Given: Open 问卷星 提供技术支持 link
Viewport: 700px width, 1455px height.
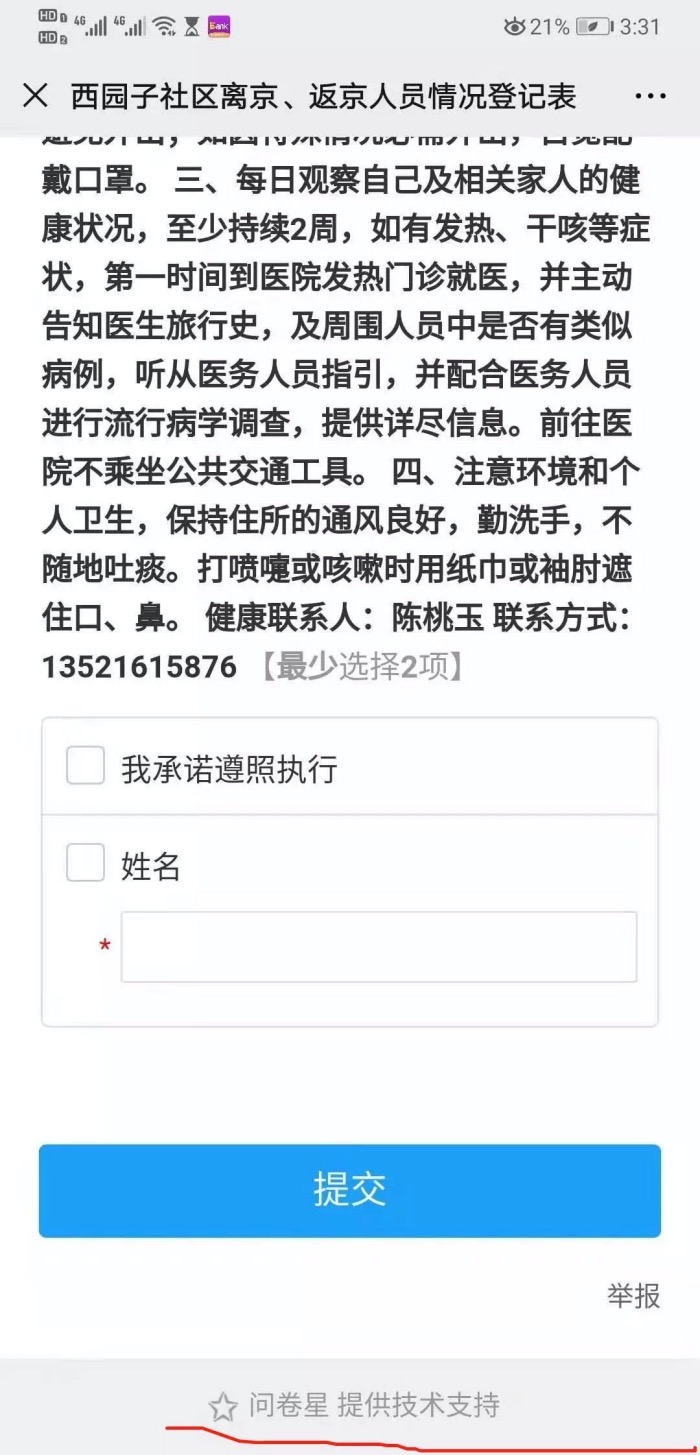Looking at the screenshot, I should pos(355,1405).
